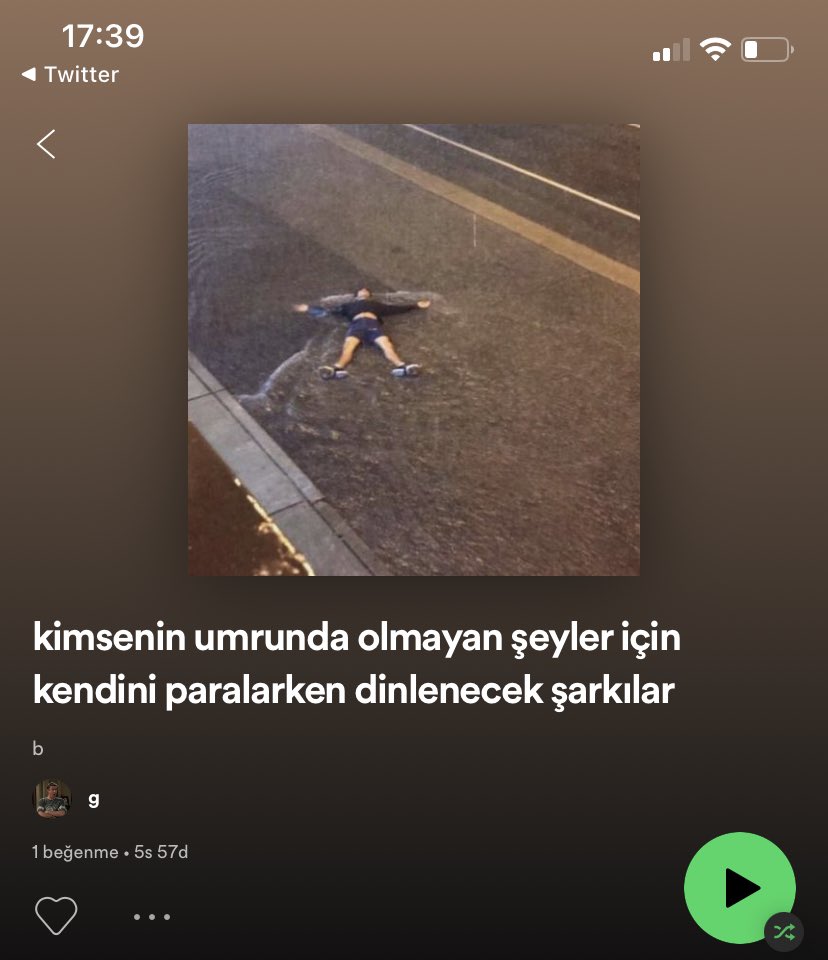
Task: Go back from the playlist page
Action: coord(46,145)
